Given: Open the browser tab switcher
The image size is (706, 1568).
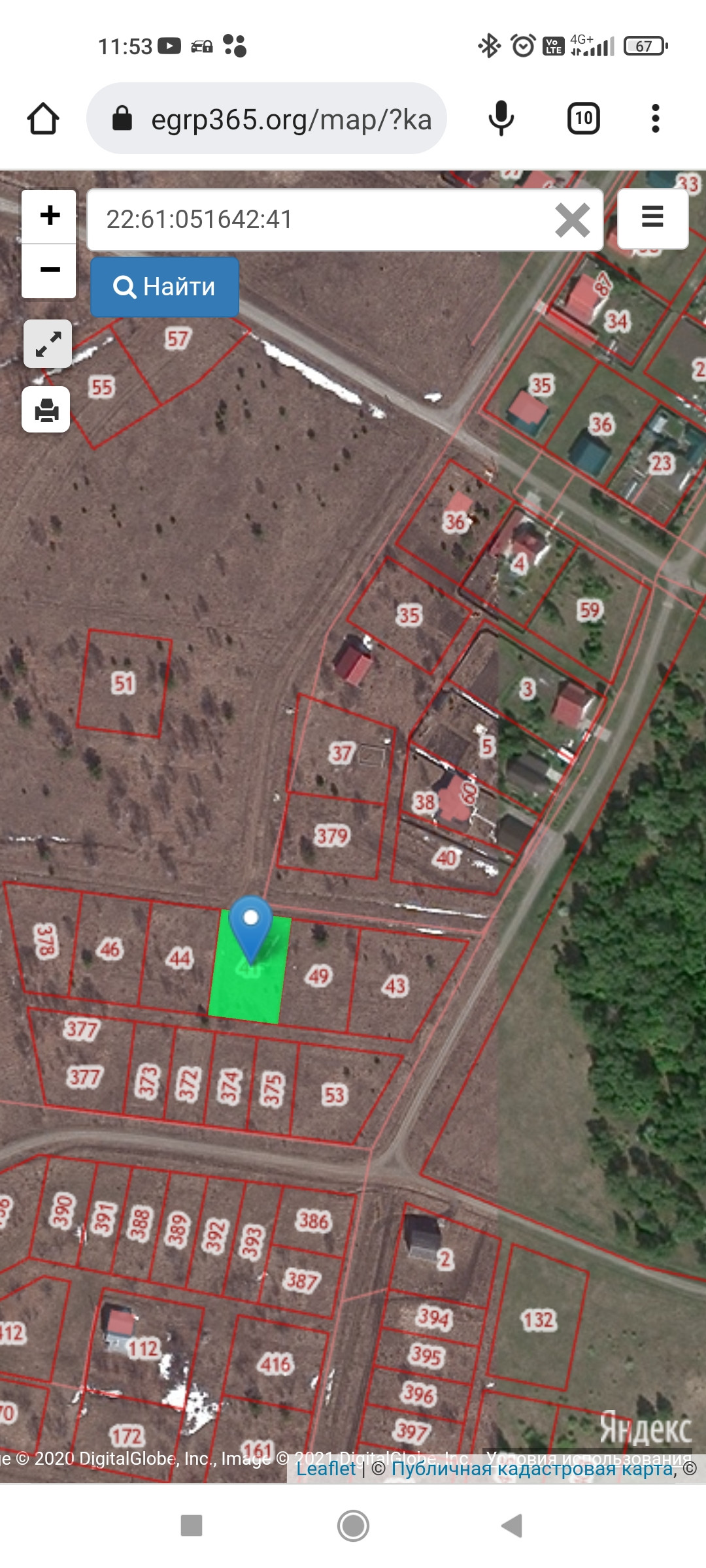Looking at the screenshot, I should [x=583, y=119].
